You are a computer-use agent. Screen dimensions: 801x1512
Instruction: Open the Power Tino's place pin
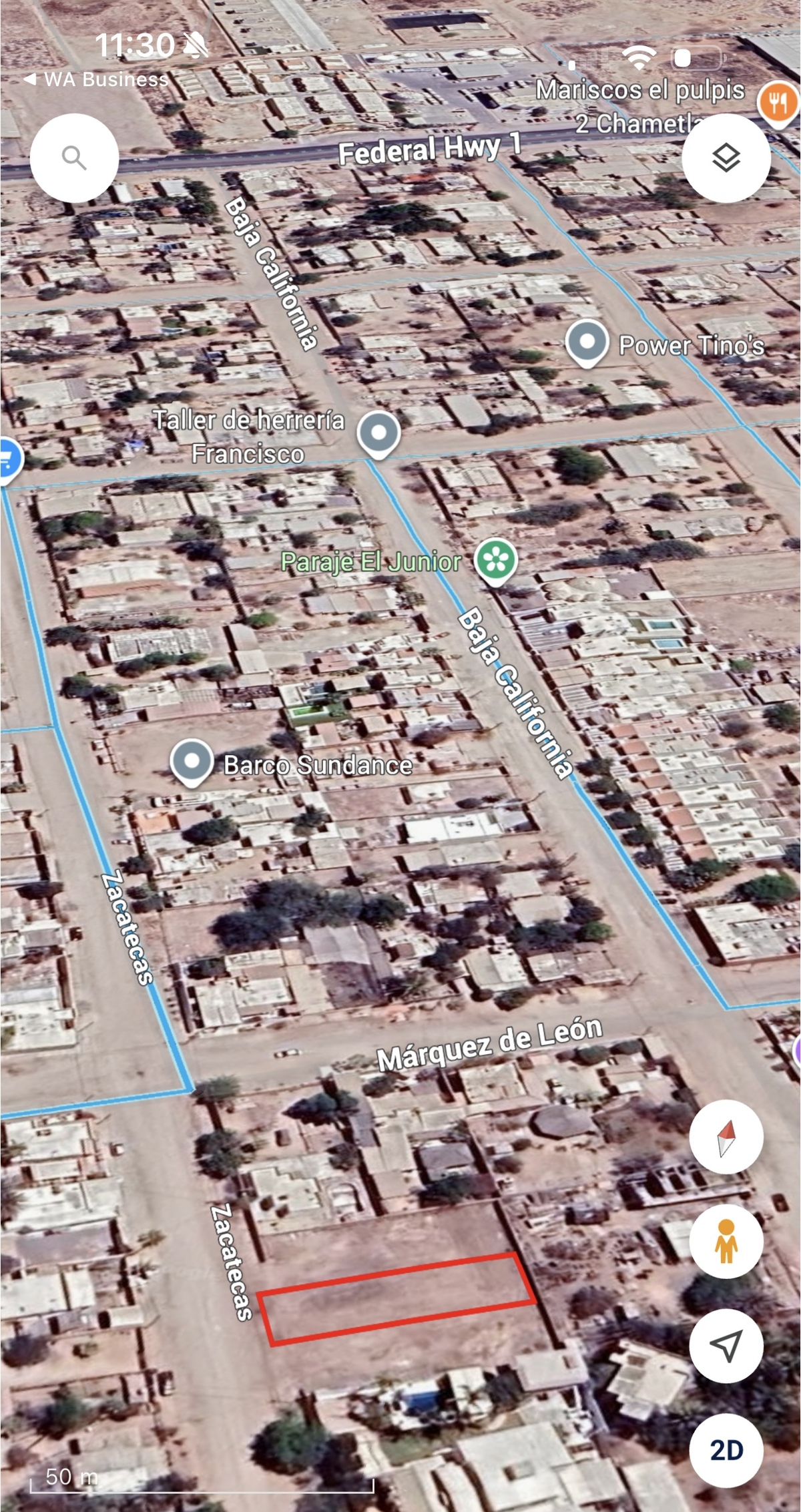[587, 342]
